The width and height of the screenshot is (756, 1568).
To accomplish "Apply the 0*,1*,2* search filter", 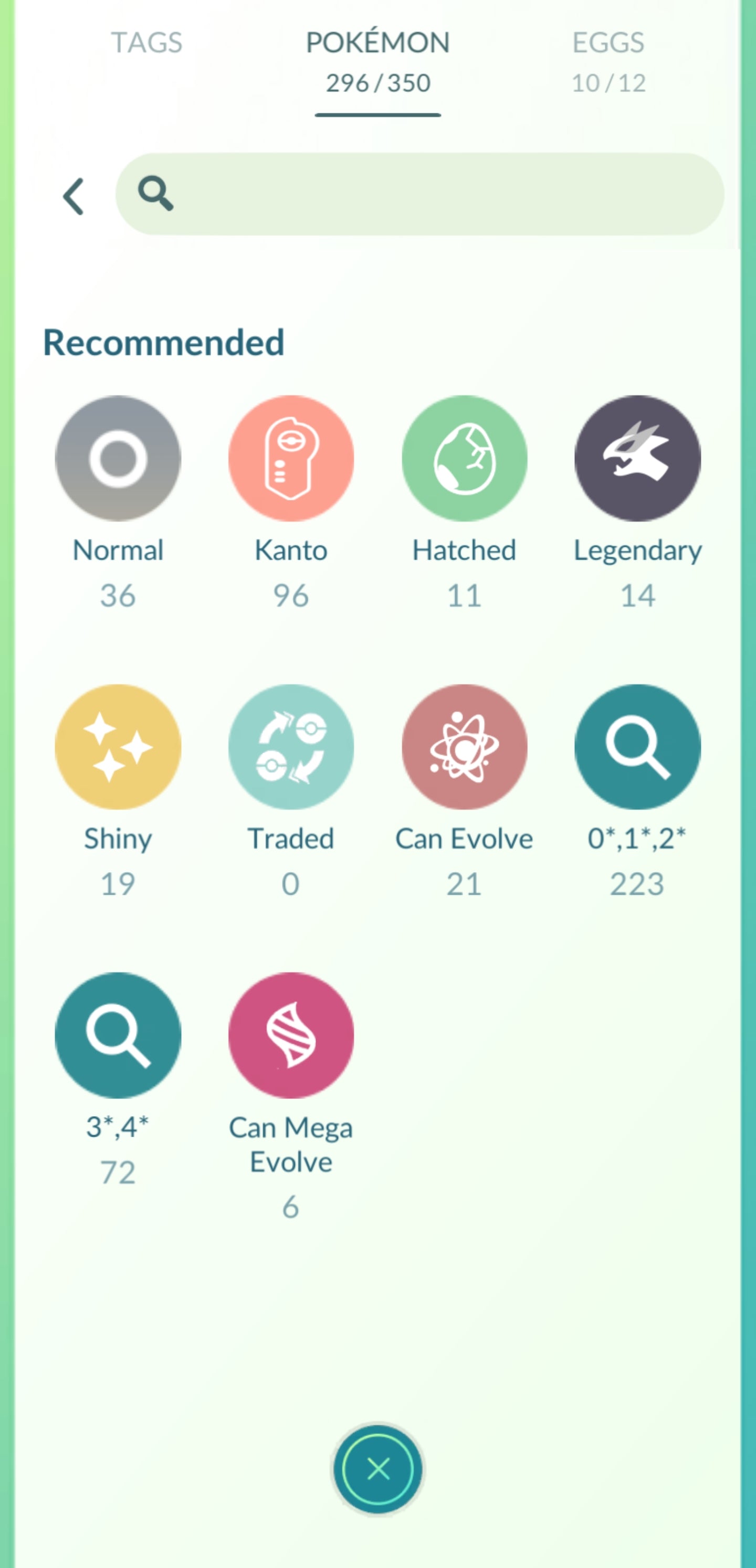I will pos(637,747).
